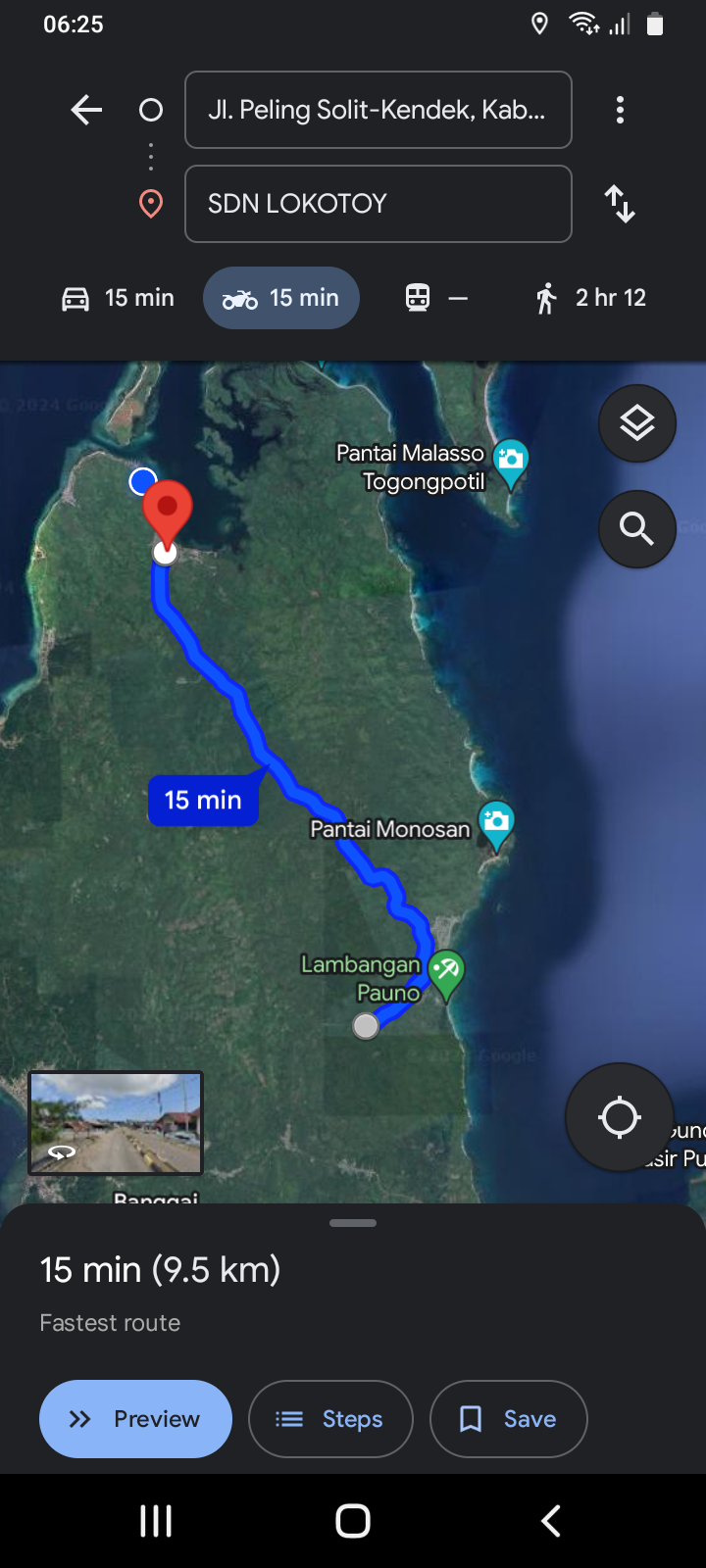The image size is (706, 1568).
Task: Open the system recent apps button
Action: click(x=156, y=1521)
